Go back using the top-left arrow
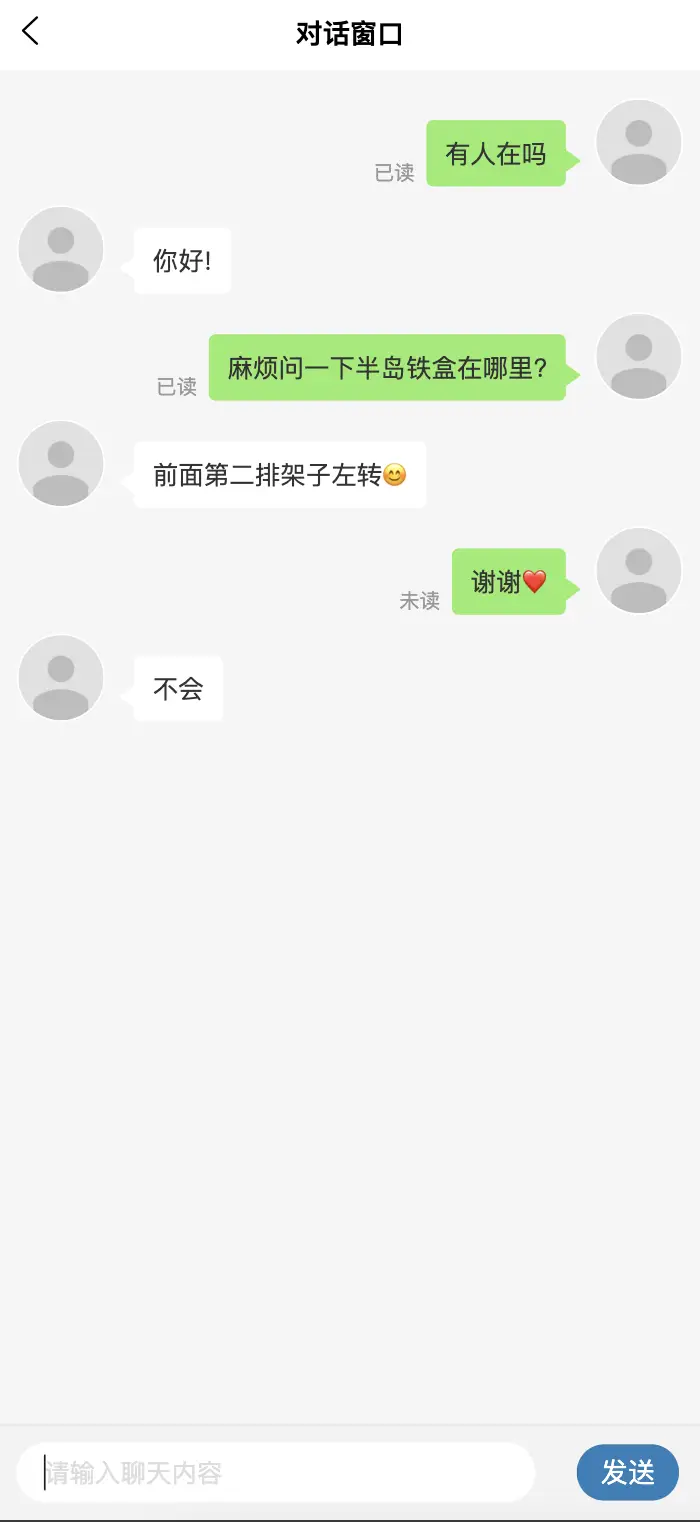Viewport: 700px width, 1522px height. pyautogui.click(x=31, y=32)
